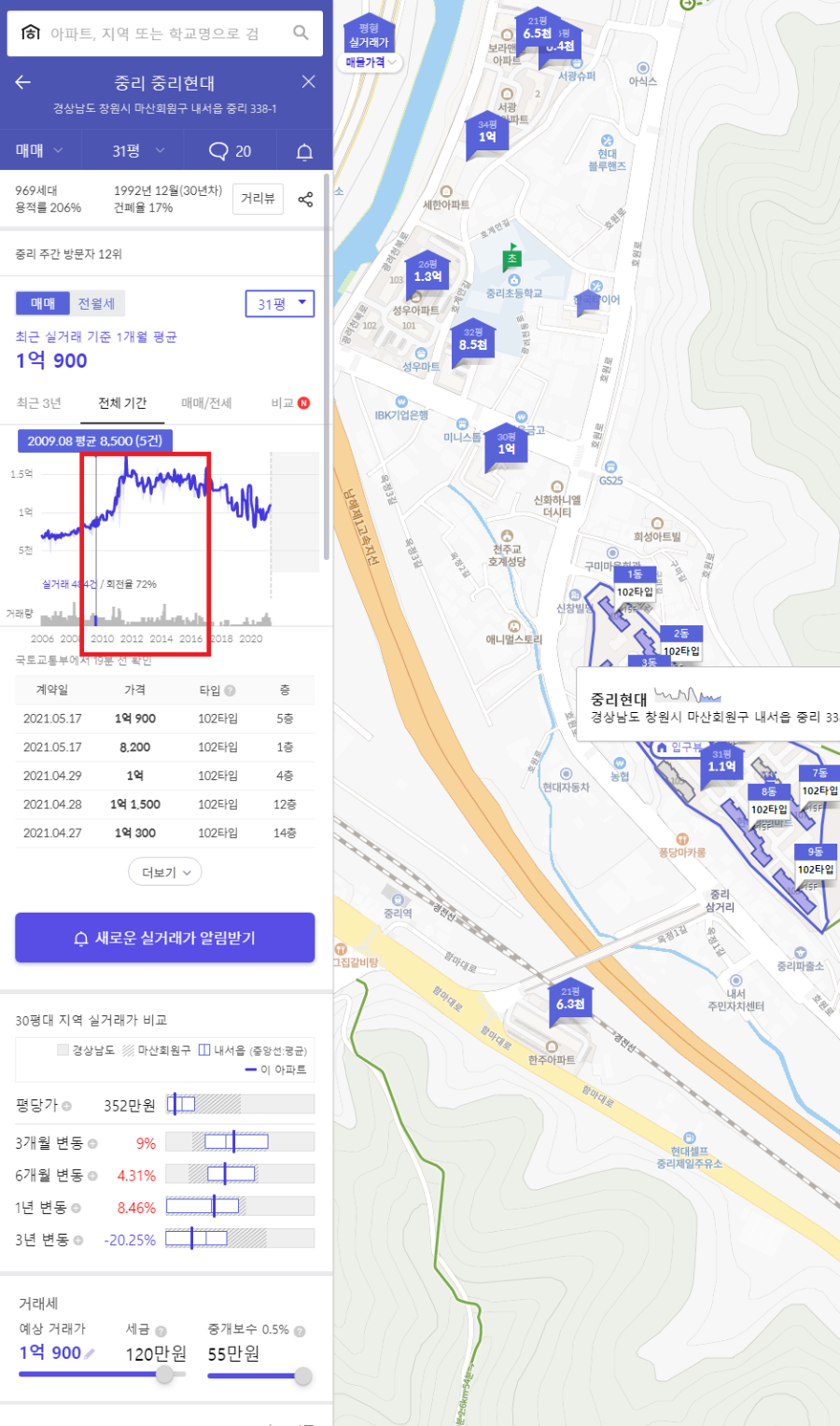Select the 최근 3년 tab

pyautogui.click(x=38, y=403)
